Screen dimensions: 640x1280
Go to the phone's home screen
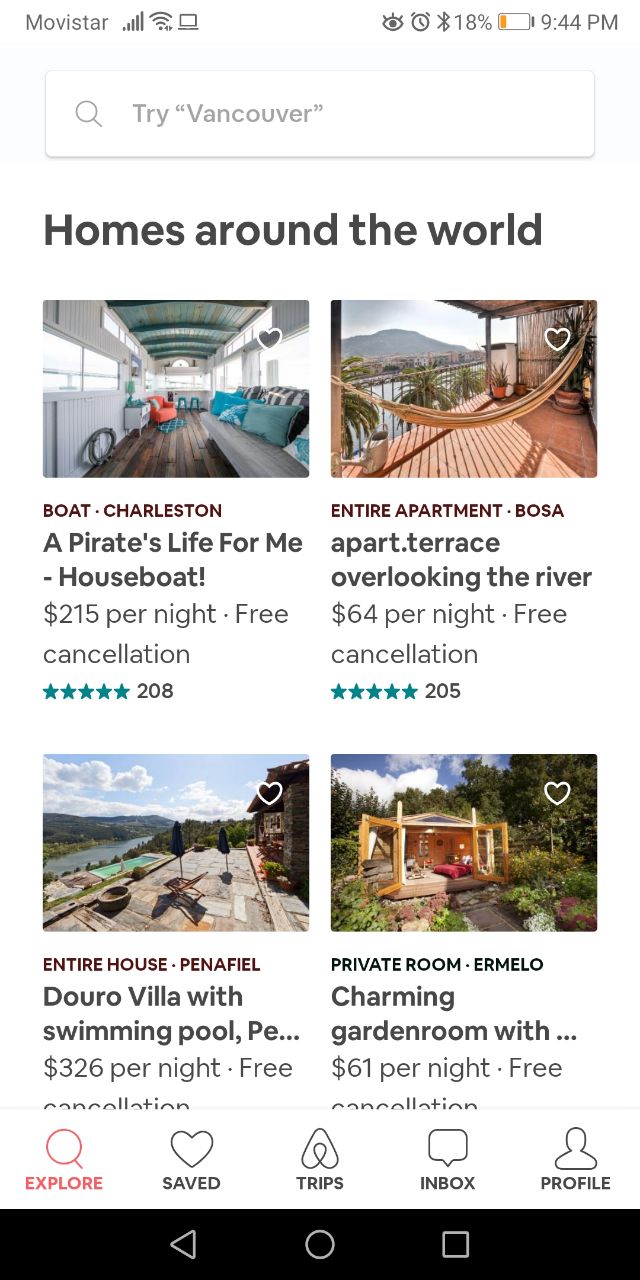(x=320, y=1244)
